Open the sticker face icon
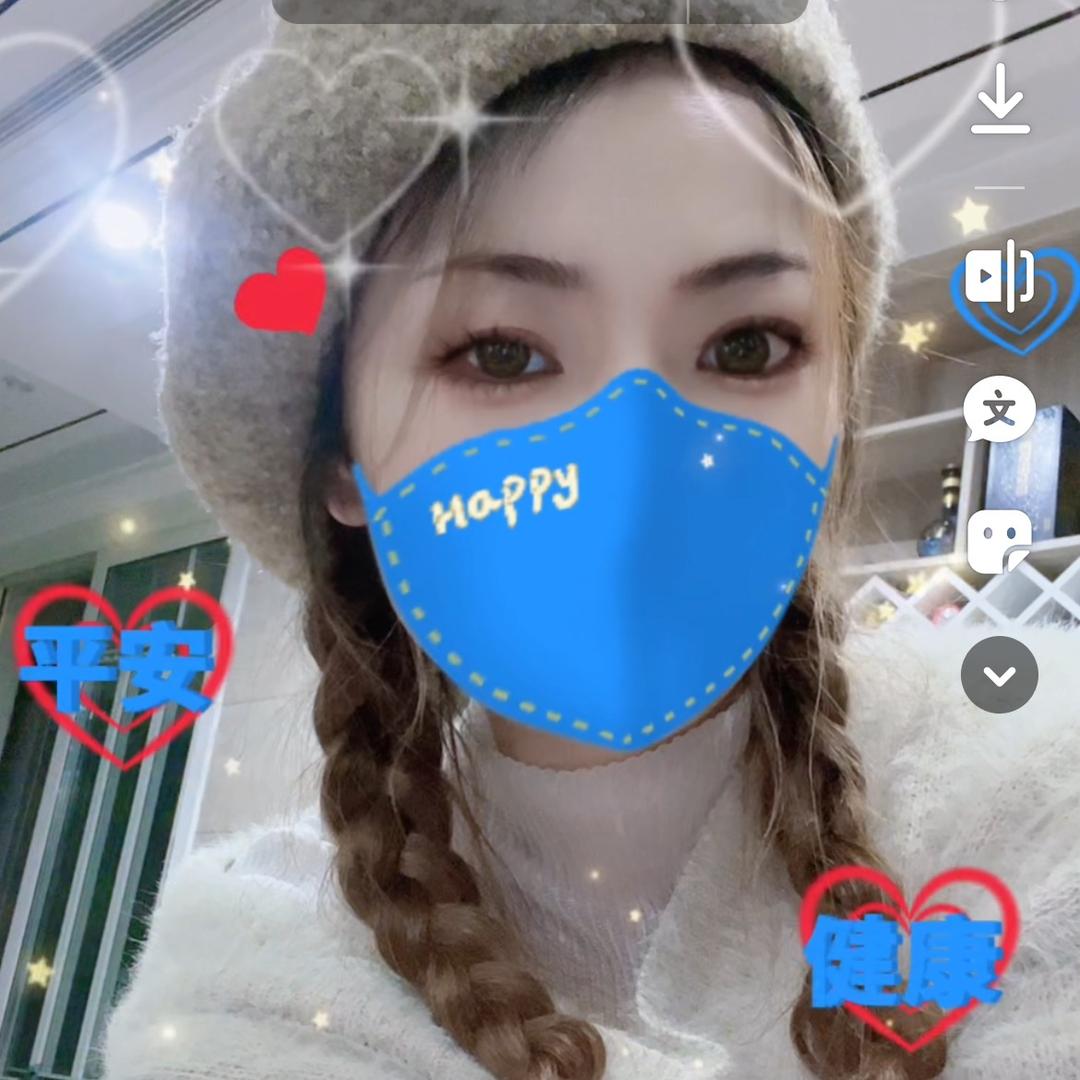This screenshot has height=1080, width=1080. [x=999, y=542]
